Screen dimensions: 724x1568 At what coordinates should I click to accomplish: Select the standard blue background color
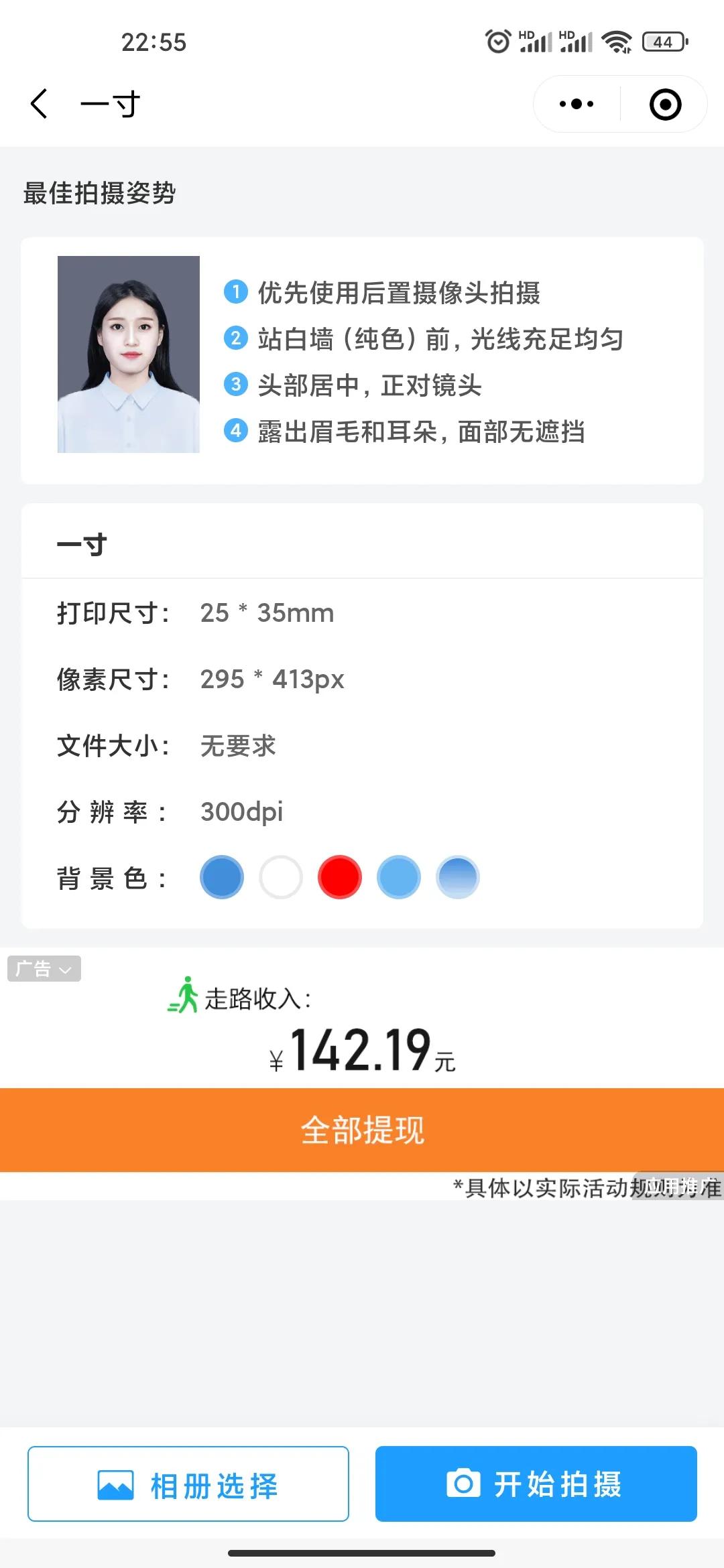(x=221, y=876)
